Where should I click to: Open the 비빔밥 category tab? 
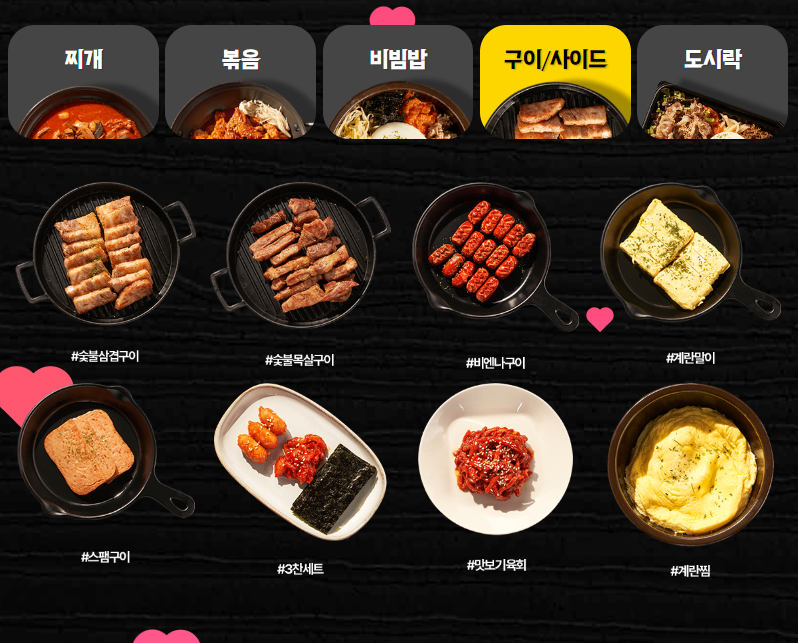click(x=397, y=82)
